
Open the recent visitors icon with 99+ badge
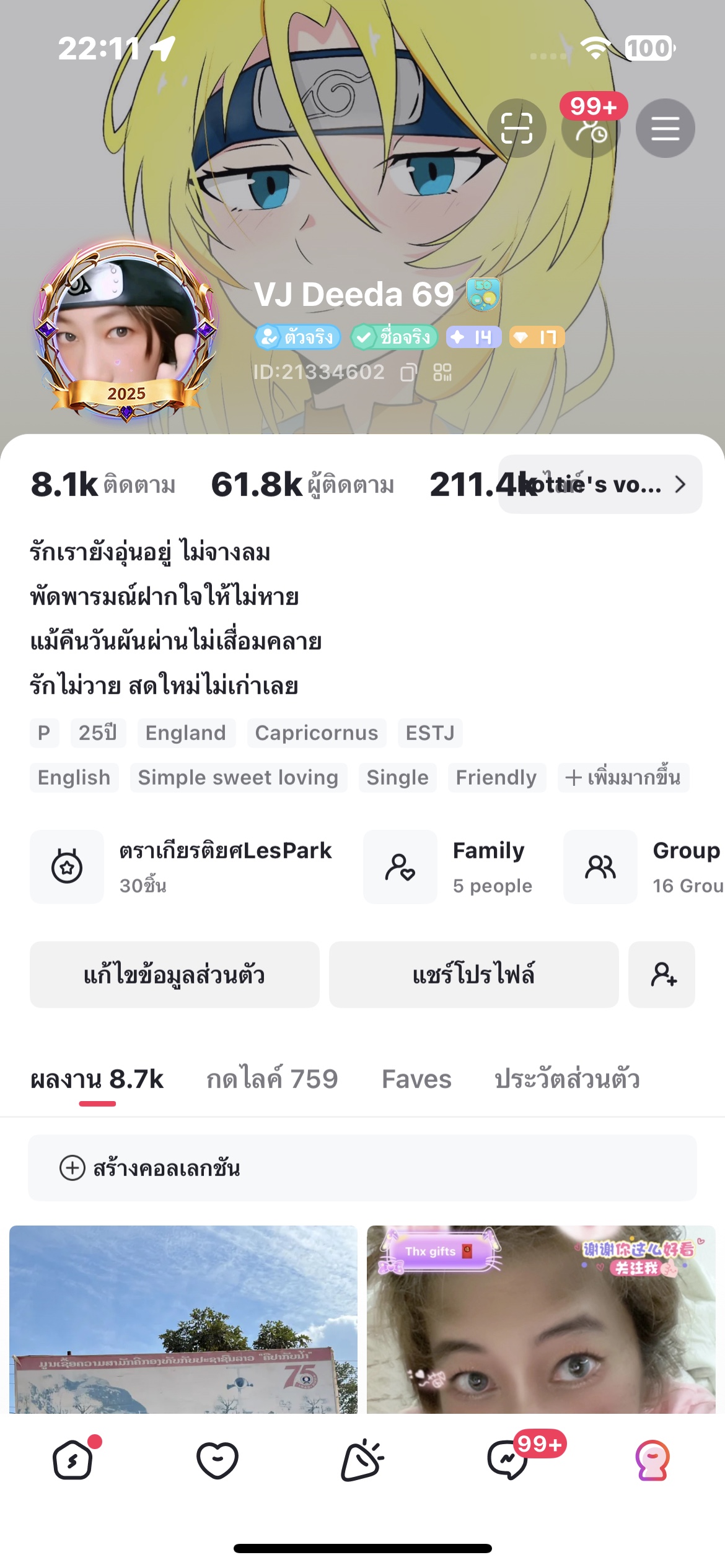tap(590, 129)
